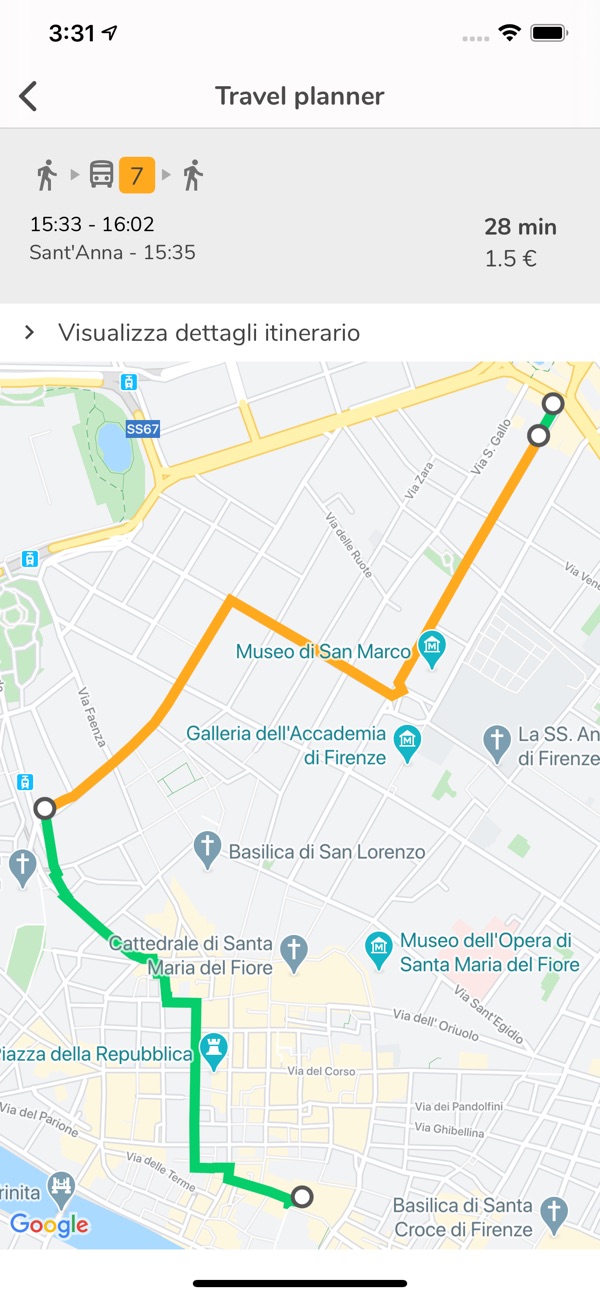The image size is (600, 1299).
Task: Go back from Travel planner
Action: coord(28,97)
